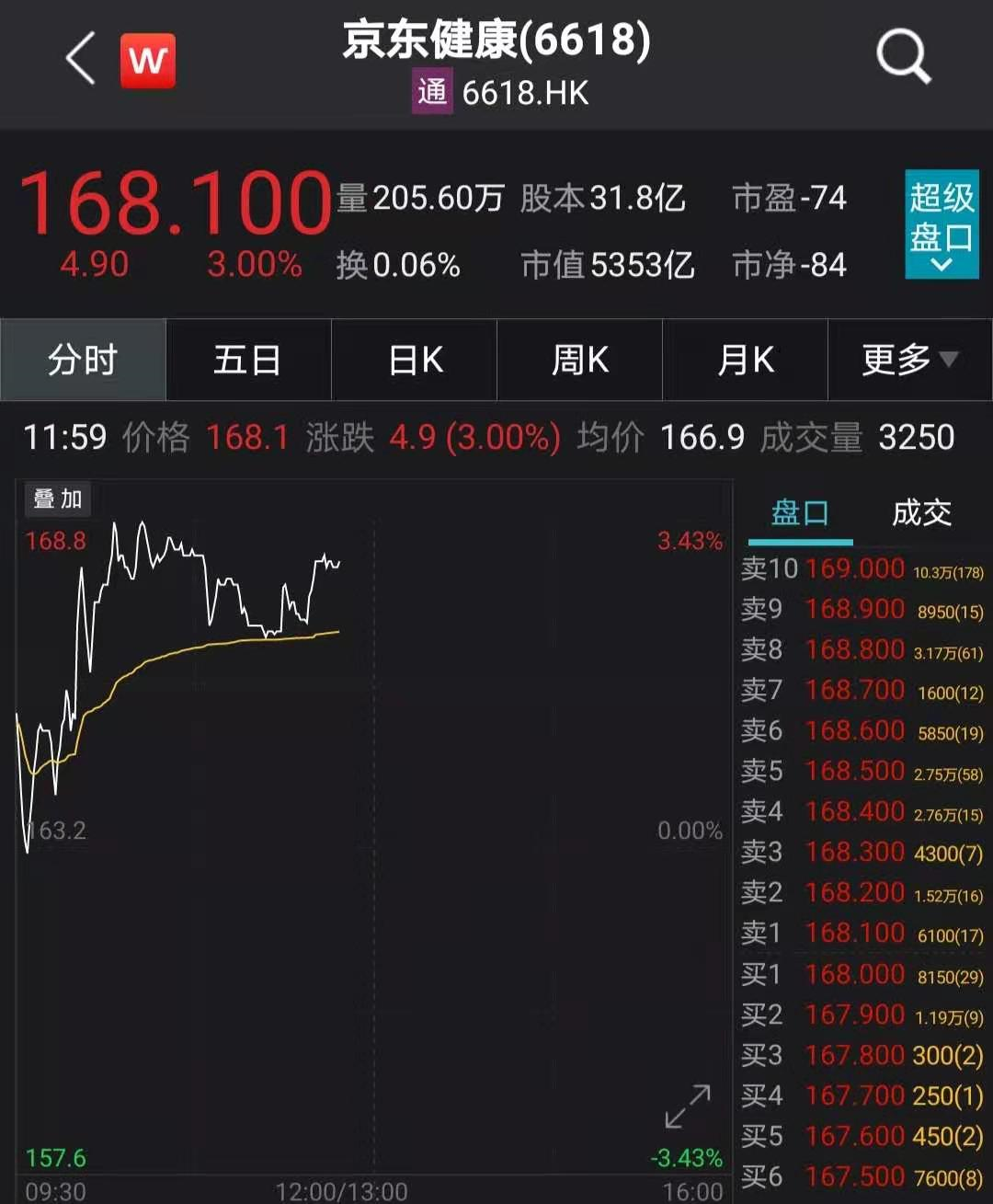
Task: Expand the 超级盘口 panel
Action: click(x=941, y=224)
